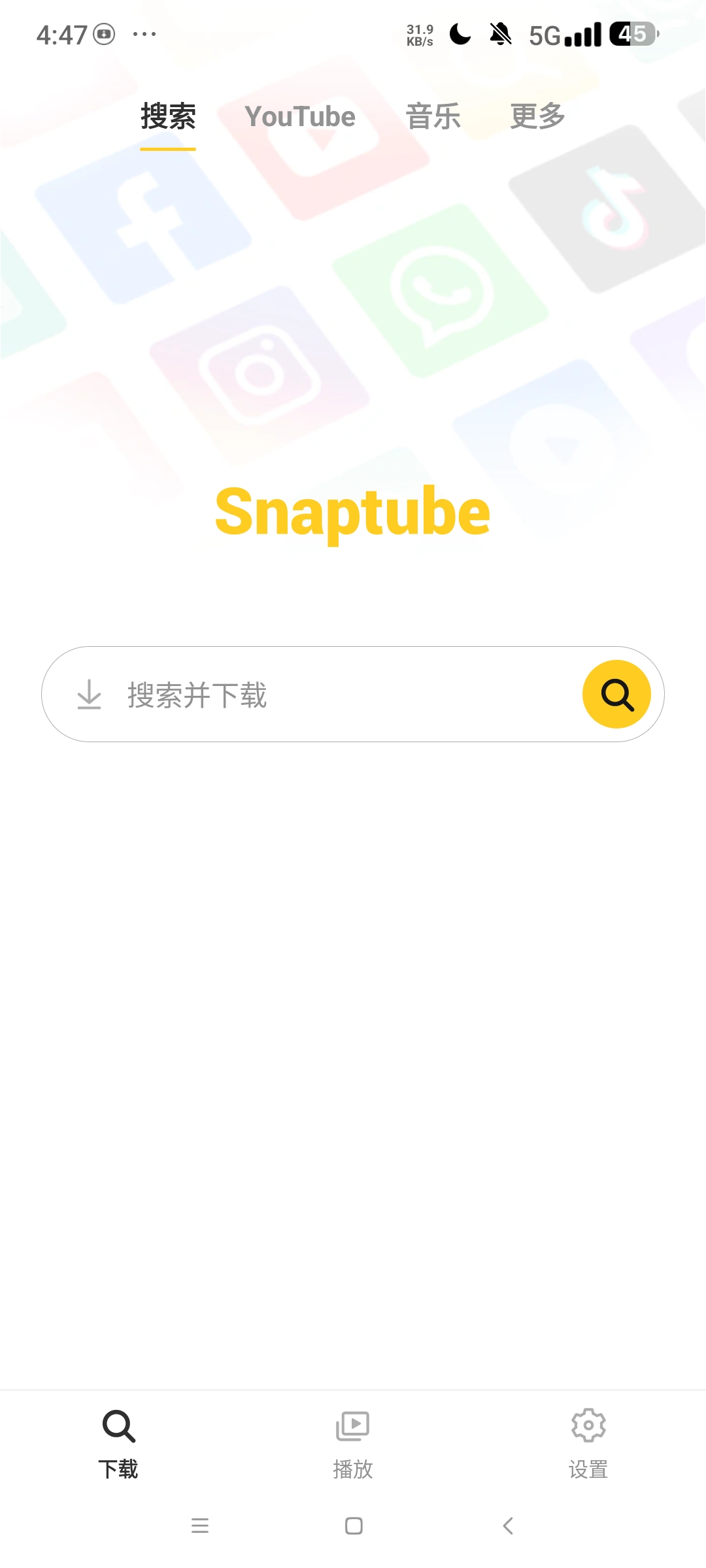Switch to the YouTube tab
706x1568 pixels.
click(x=300, y=117)
